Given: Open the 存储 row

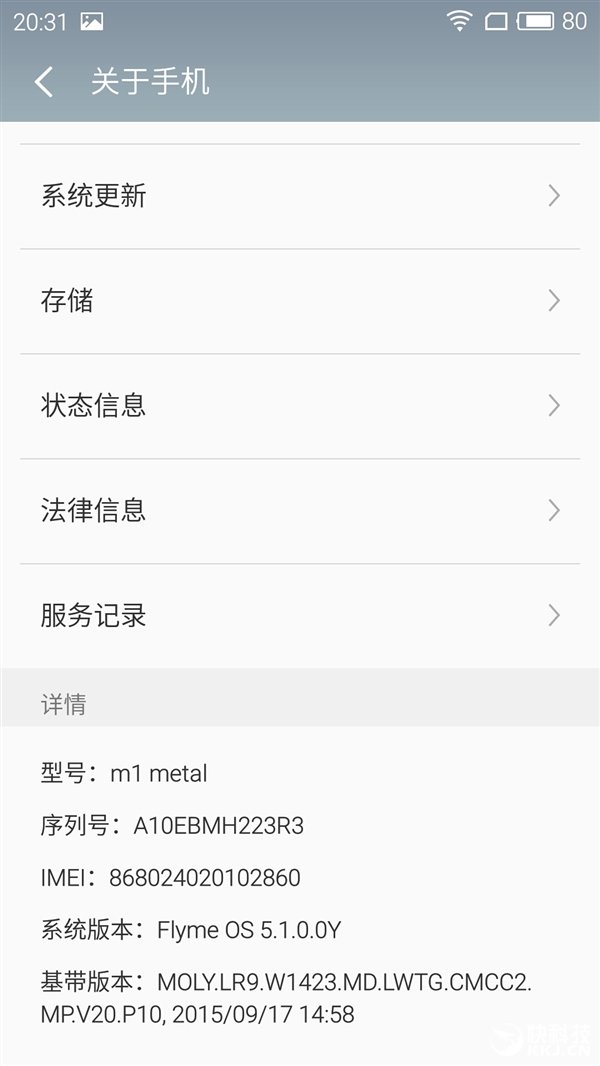Looking at the screenshot, I should (x=300, y=301).
